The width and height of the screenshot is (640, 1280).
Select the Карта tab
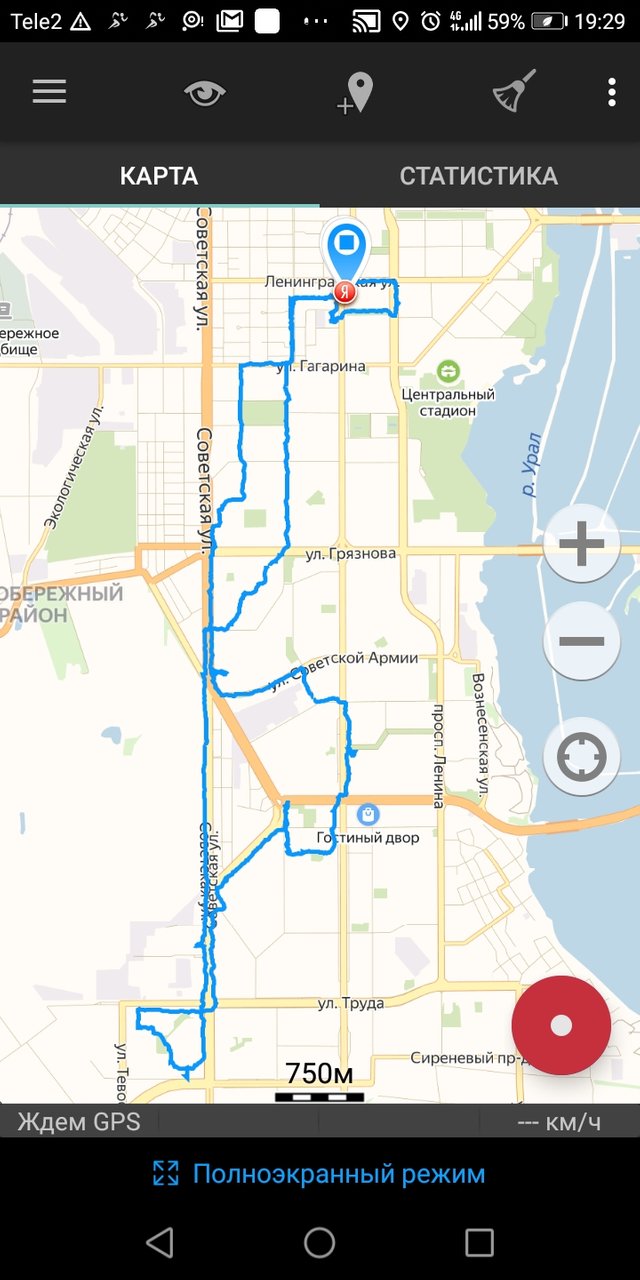(x=159, y=176)
